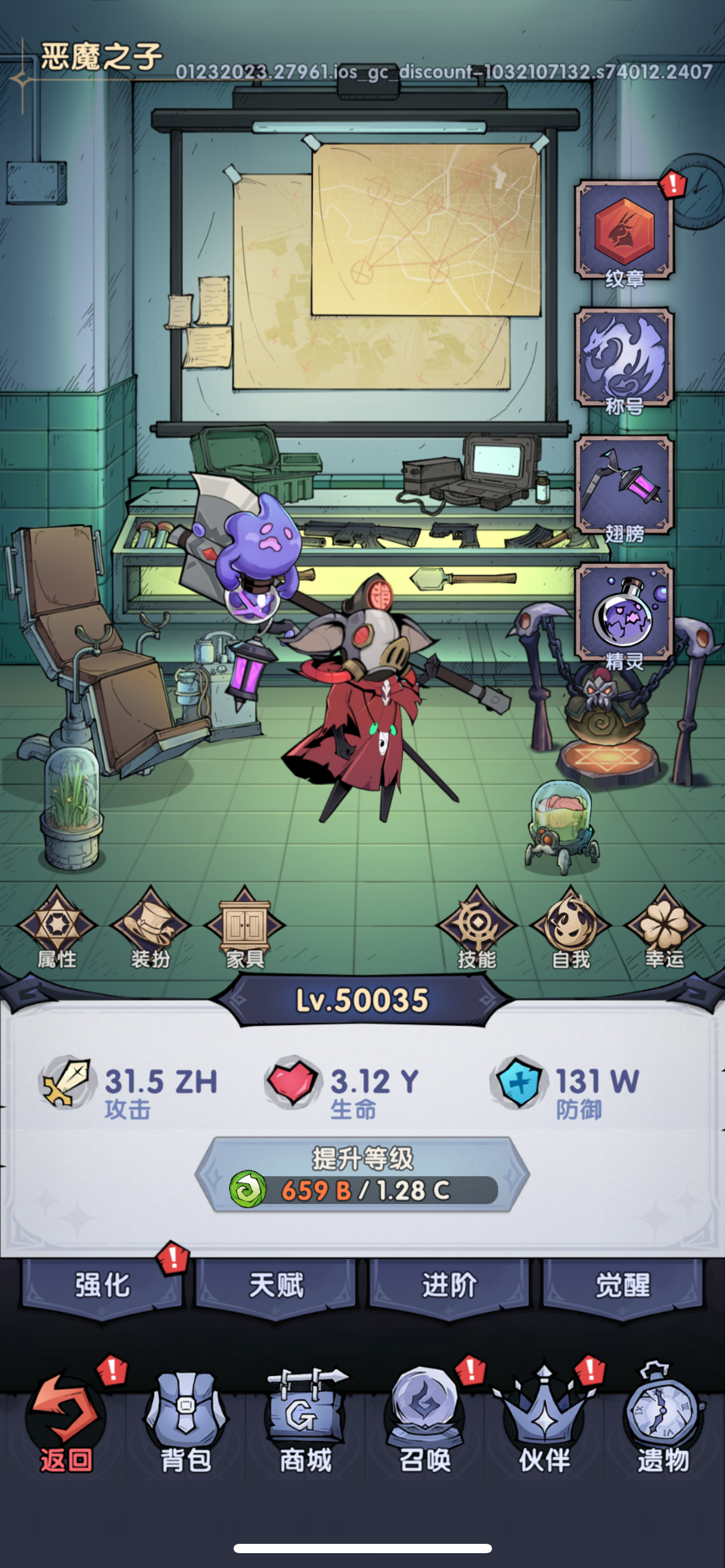The height and width of the screenshot is (1568, 725).
Task: View character 属性 attributes
Action: [x=57, y=927]
